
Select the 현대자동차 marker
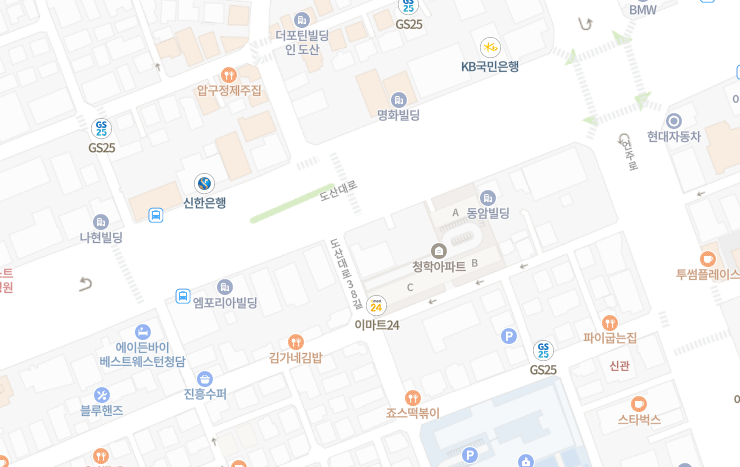[673, 120]
